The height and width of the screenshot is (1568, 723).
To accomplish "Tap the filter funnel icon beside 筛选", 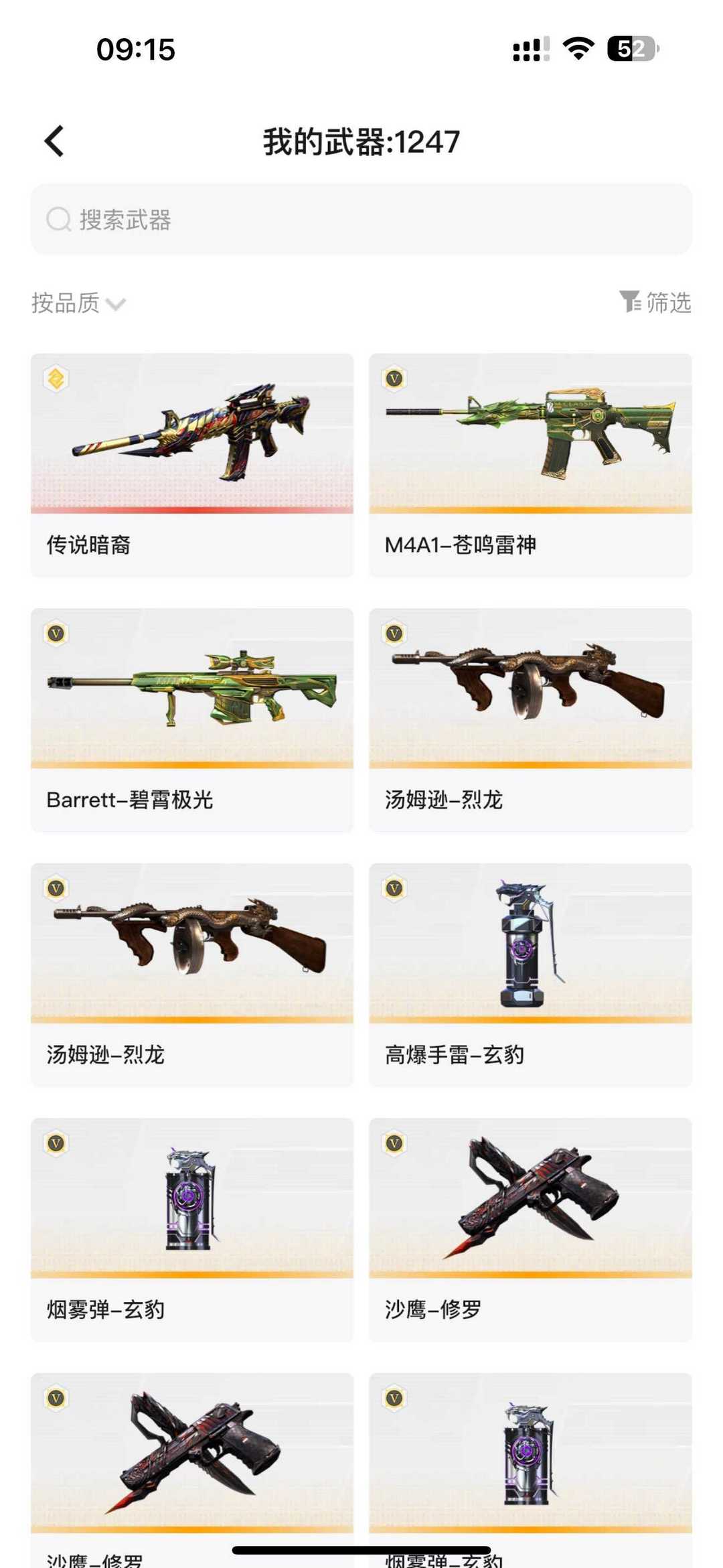I will click(x=629, y=303).
